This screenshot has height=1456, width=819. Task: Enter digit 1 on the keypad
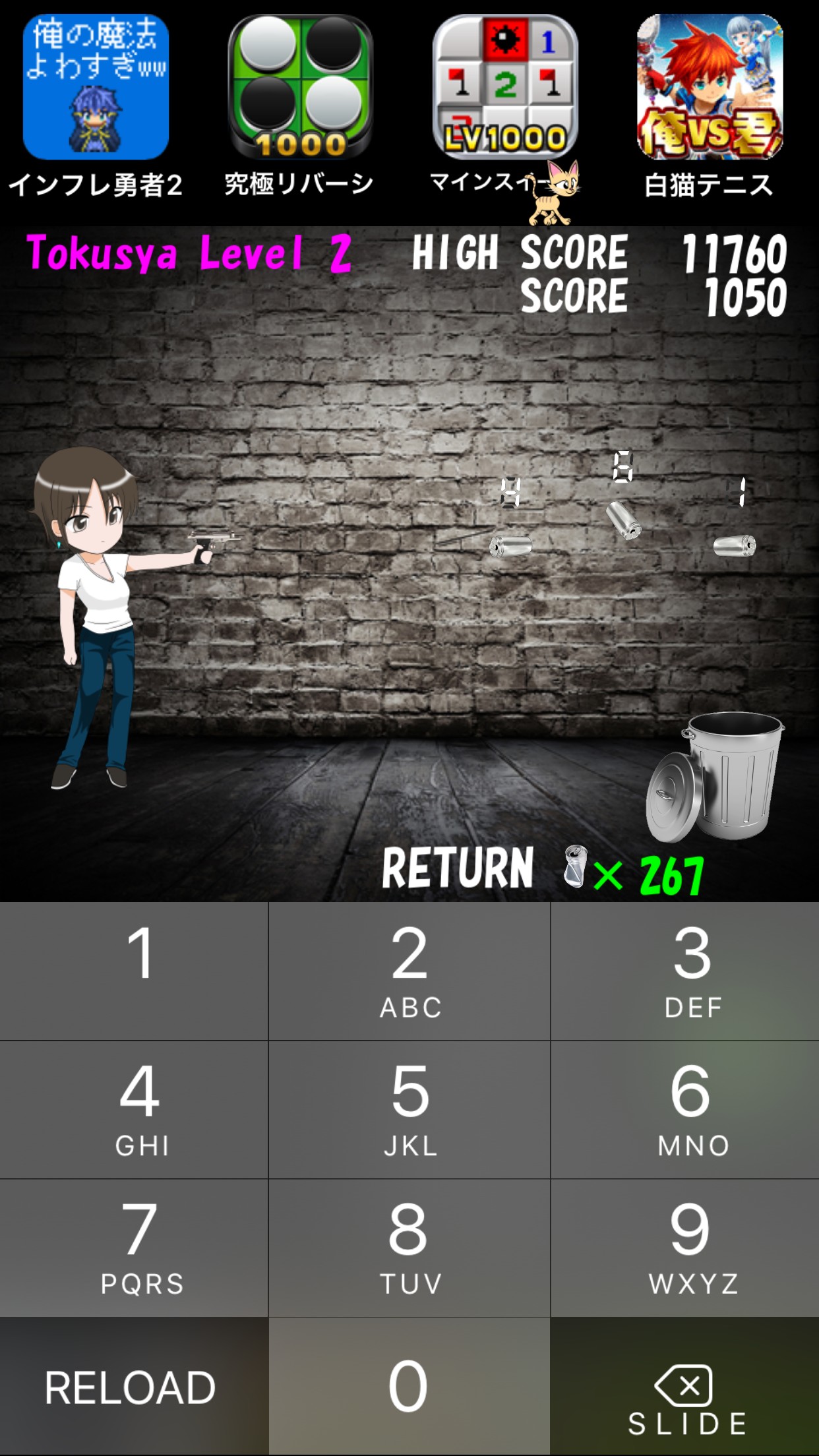tap(134, 971)
